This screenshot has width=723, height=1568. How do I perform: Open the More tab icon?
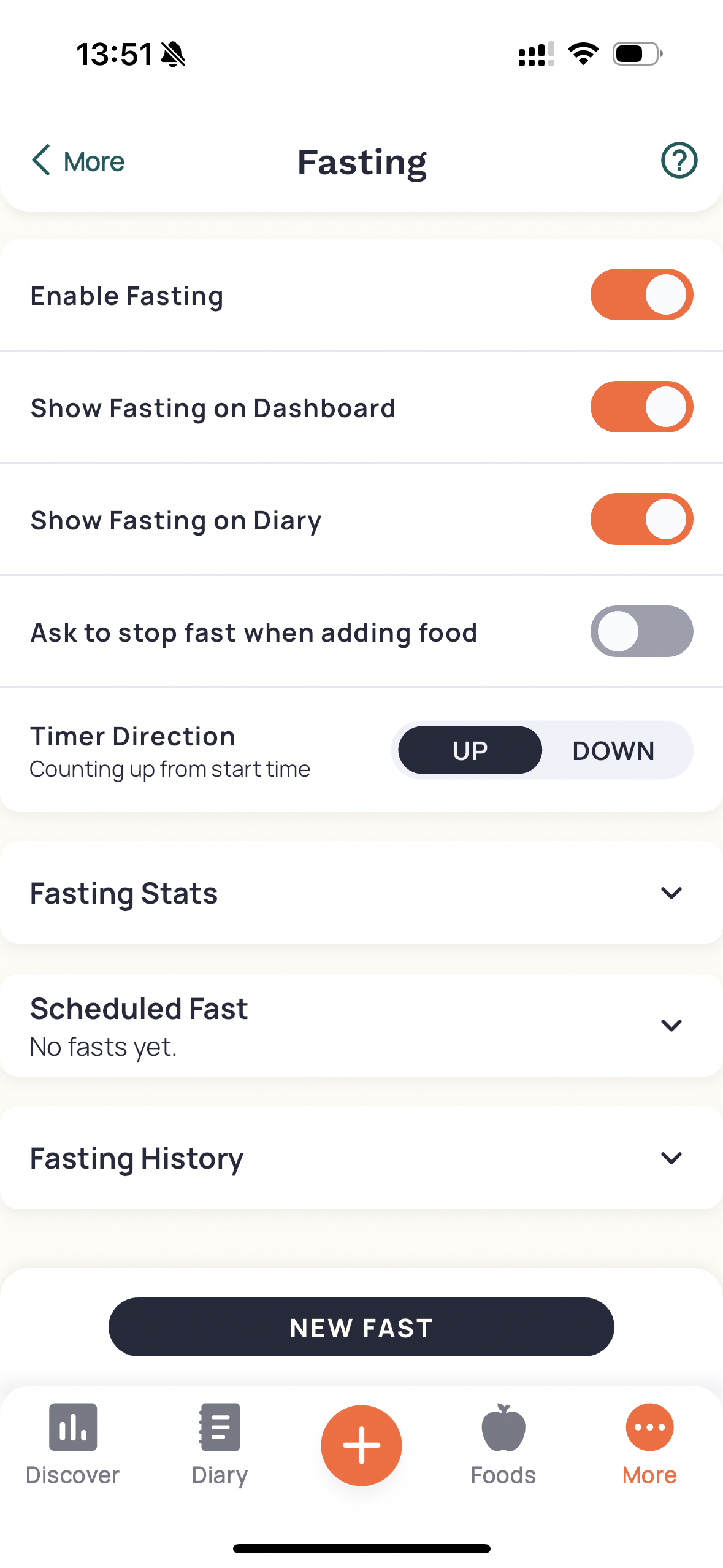pos(648,1428)
